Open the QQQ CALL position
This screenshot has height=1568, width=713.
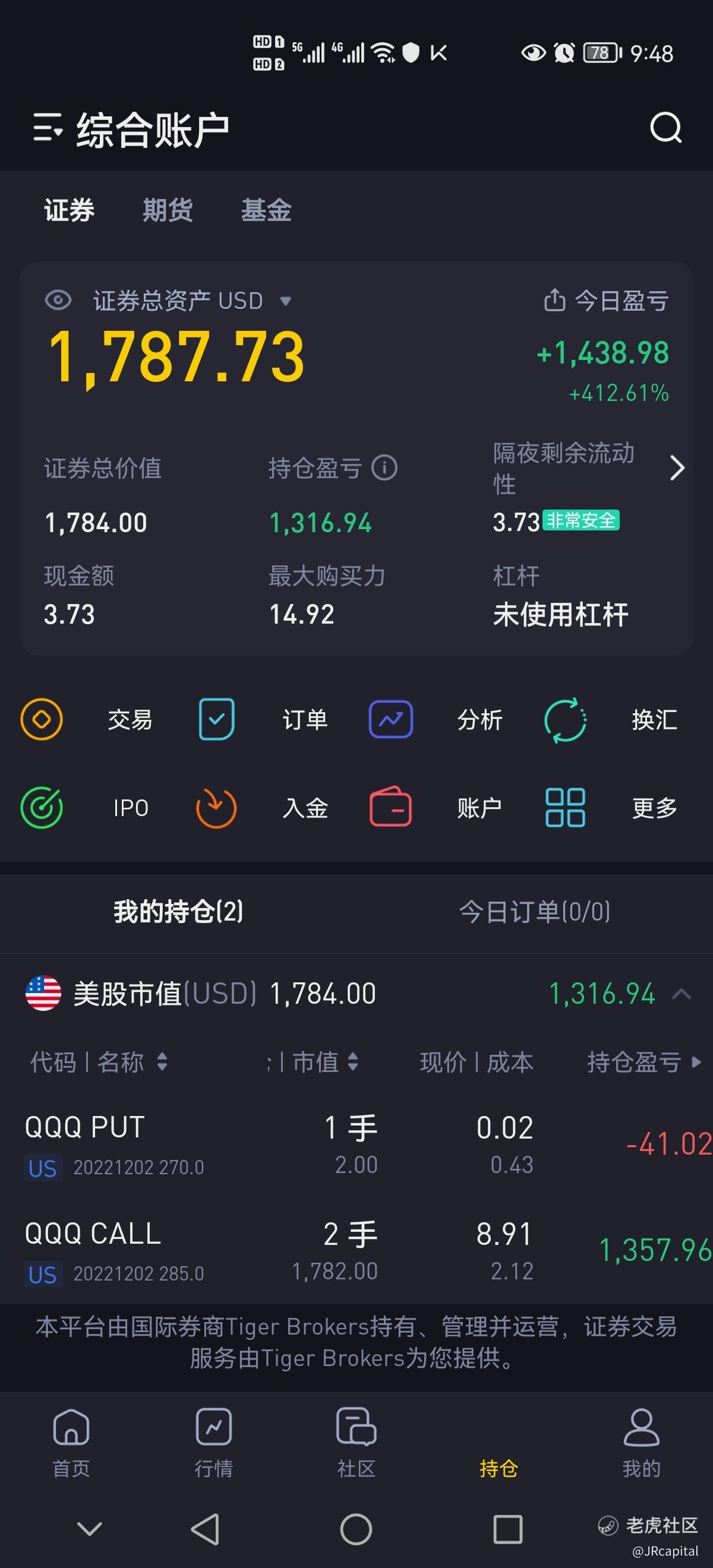(356, 1250)
